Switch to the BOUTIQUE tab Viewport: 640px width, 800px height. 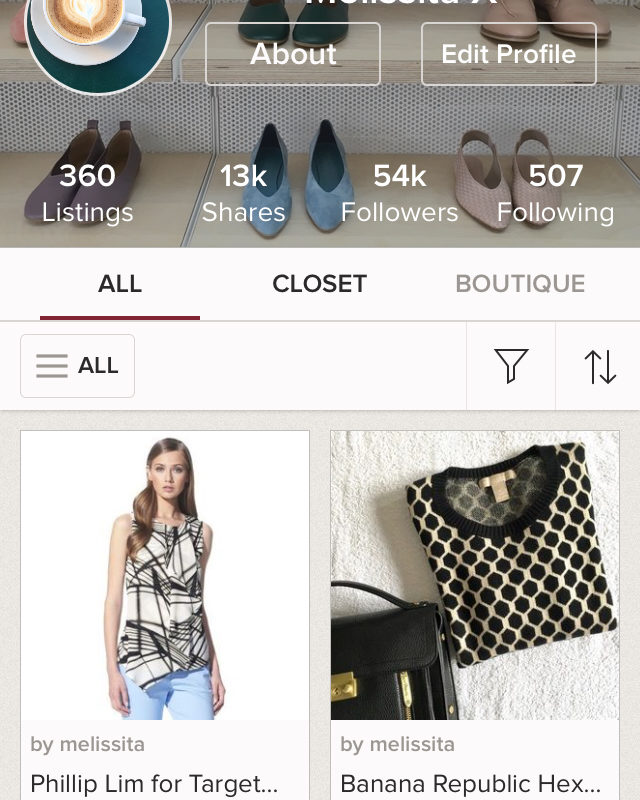(x=520, y=284)
